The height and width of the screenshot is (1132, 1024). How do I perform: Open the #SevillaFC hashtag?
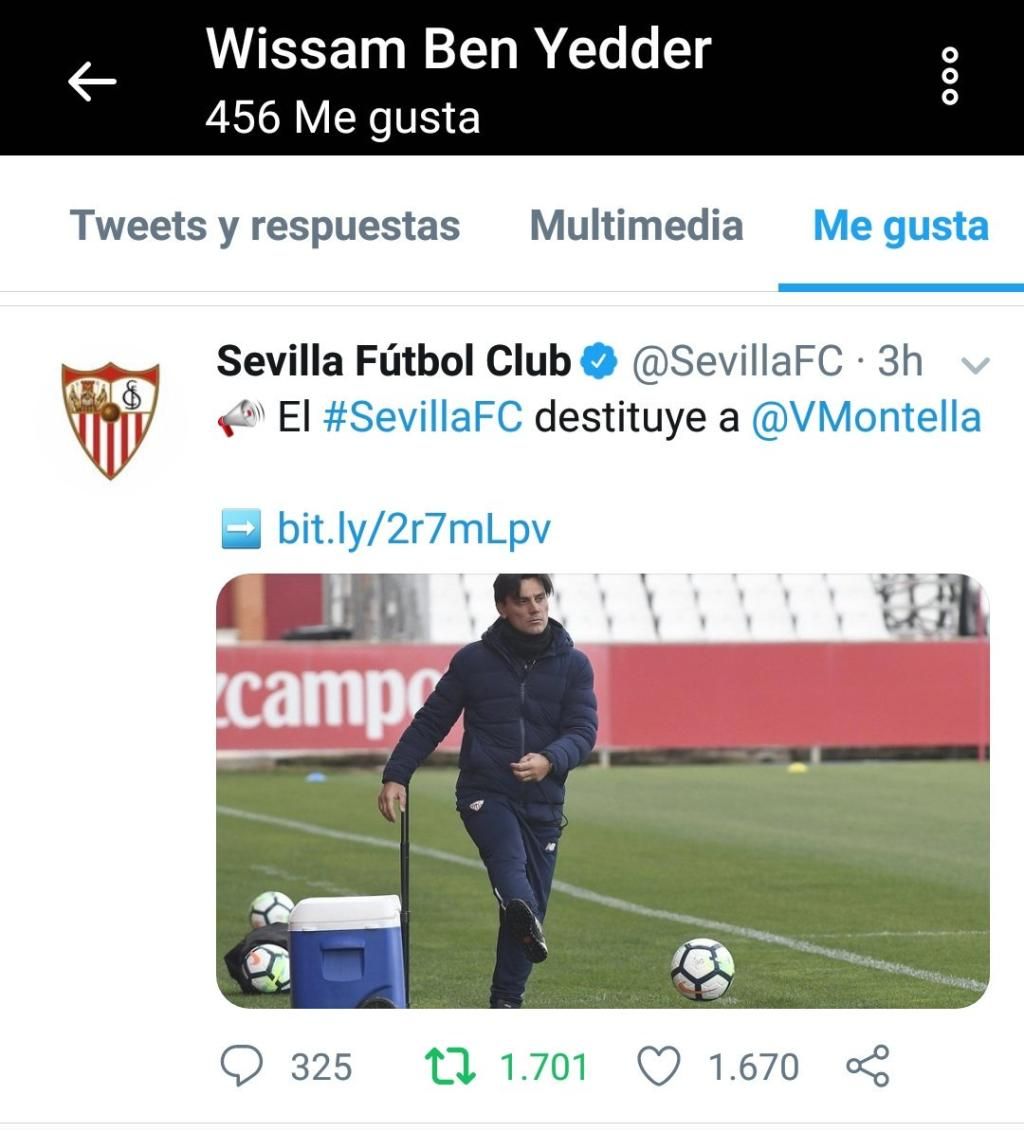[423, 418]
